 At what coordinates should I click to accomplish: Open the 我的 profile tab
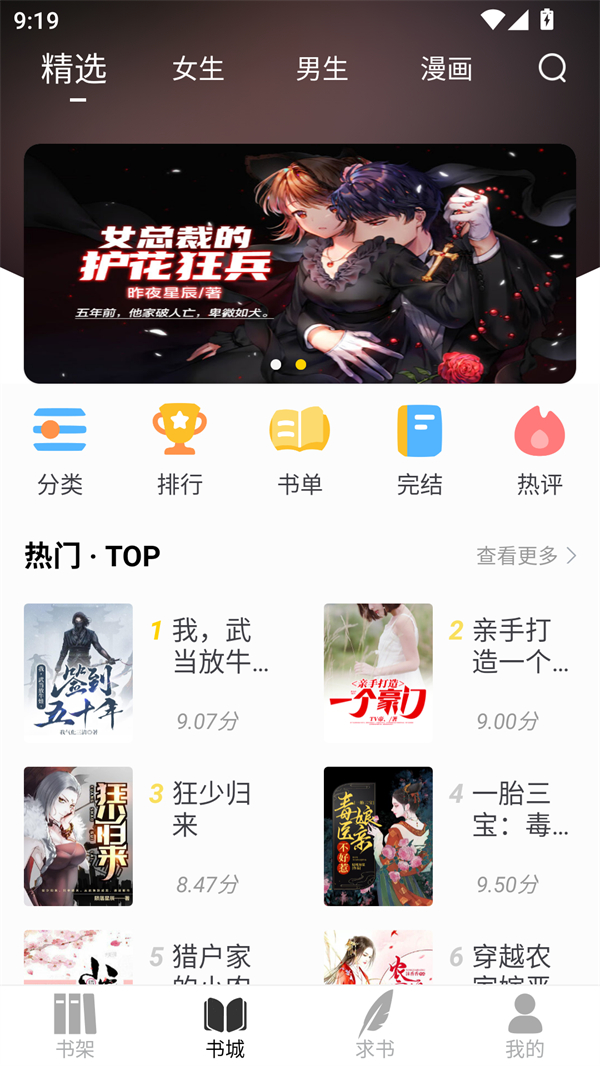[x=525, y=1026]
